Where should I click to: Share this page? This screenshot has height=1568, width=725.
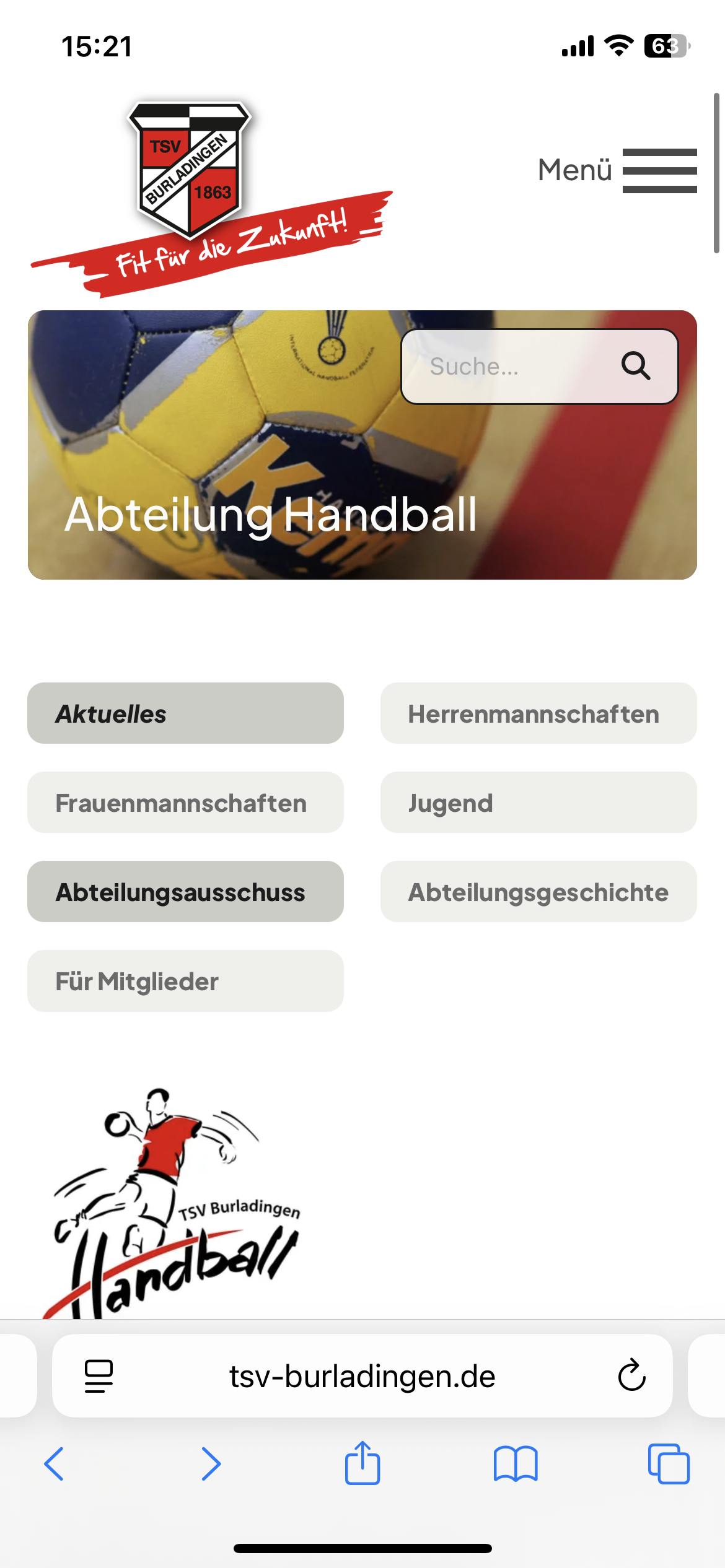362,1463
